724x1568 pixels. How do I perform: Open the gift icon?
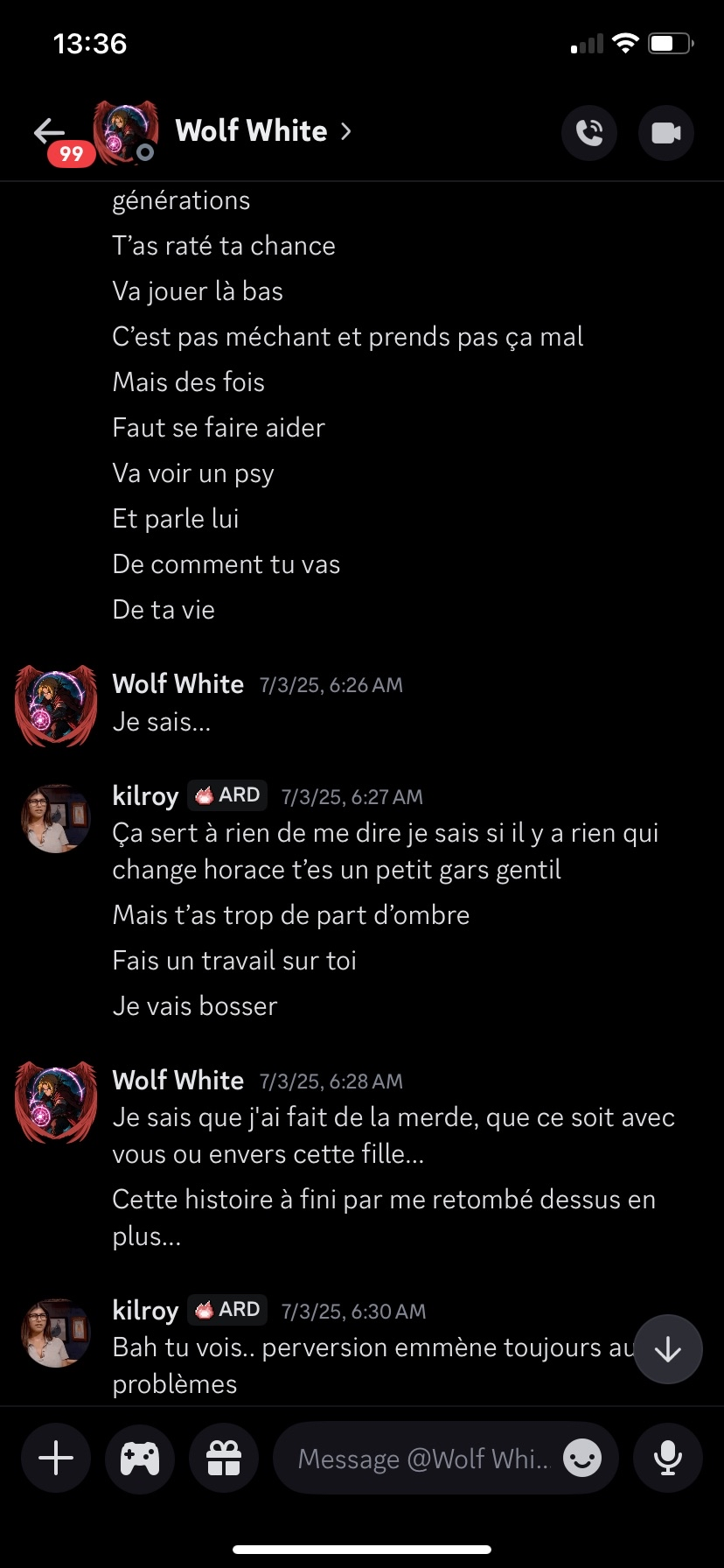pyautogui.click(x=224, y=1458)
